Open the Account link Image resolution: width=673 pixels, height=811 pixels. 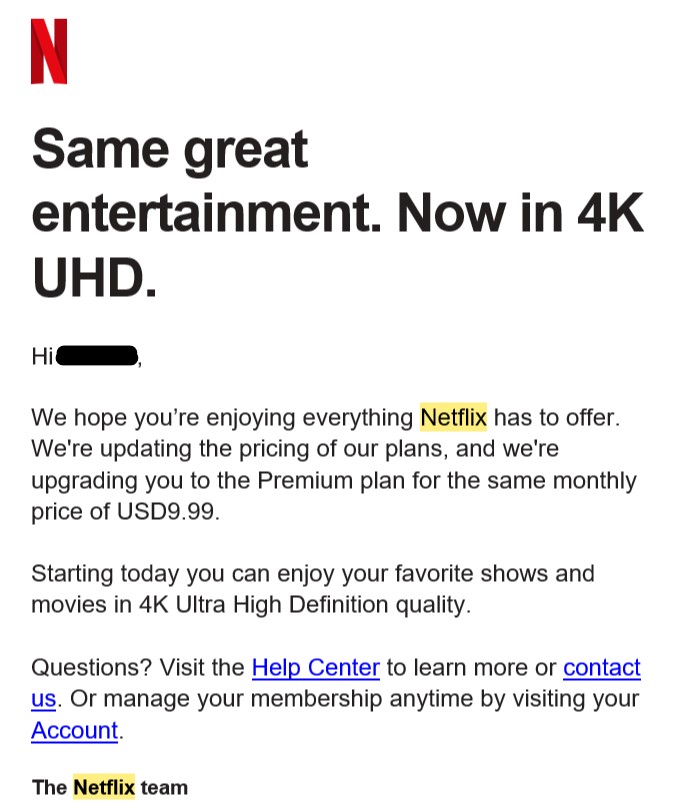pos(74,730)
